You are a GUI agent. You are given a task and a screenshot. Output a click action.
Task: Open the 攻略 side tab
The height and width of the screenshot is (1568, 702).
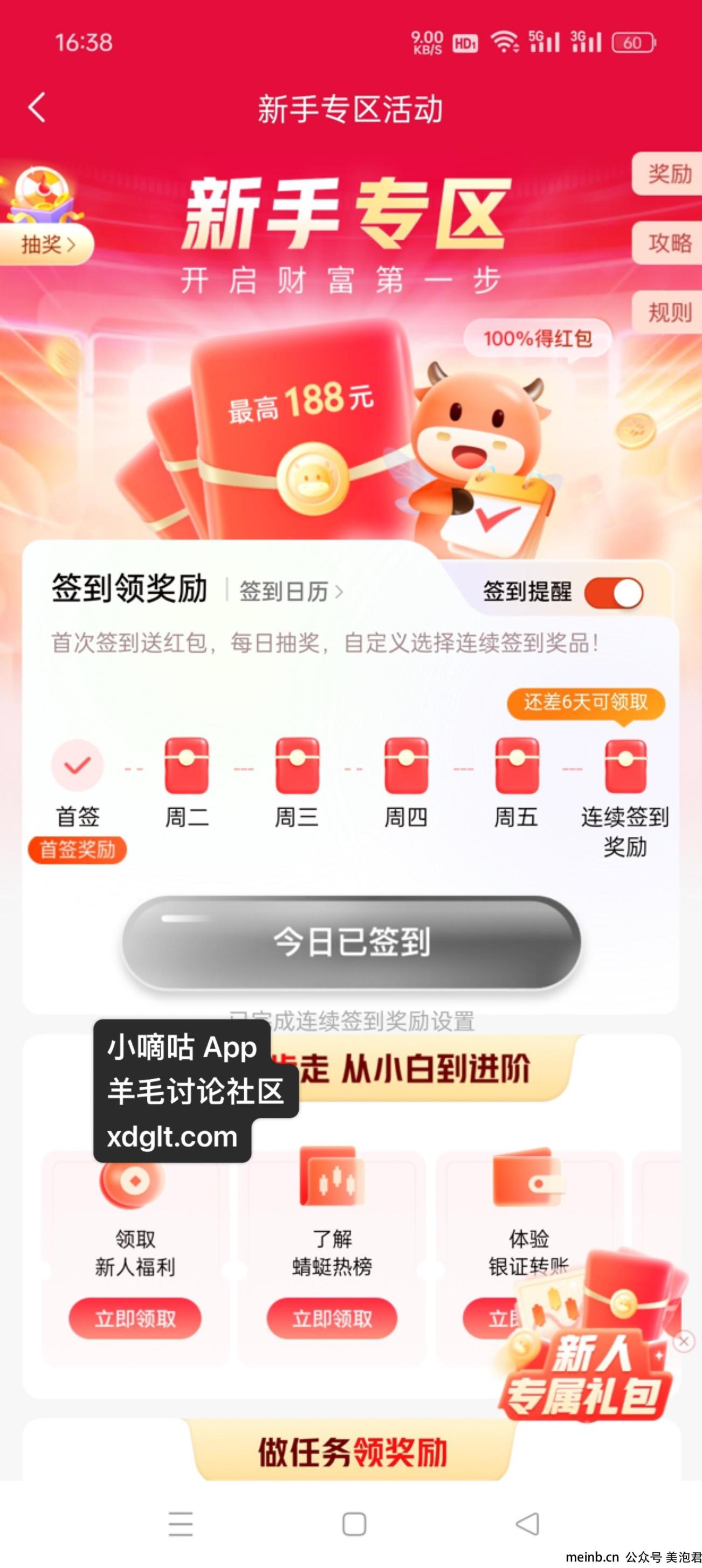click(669, 243)
